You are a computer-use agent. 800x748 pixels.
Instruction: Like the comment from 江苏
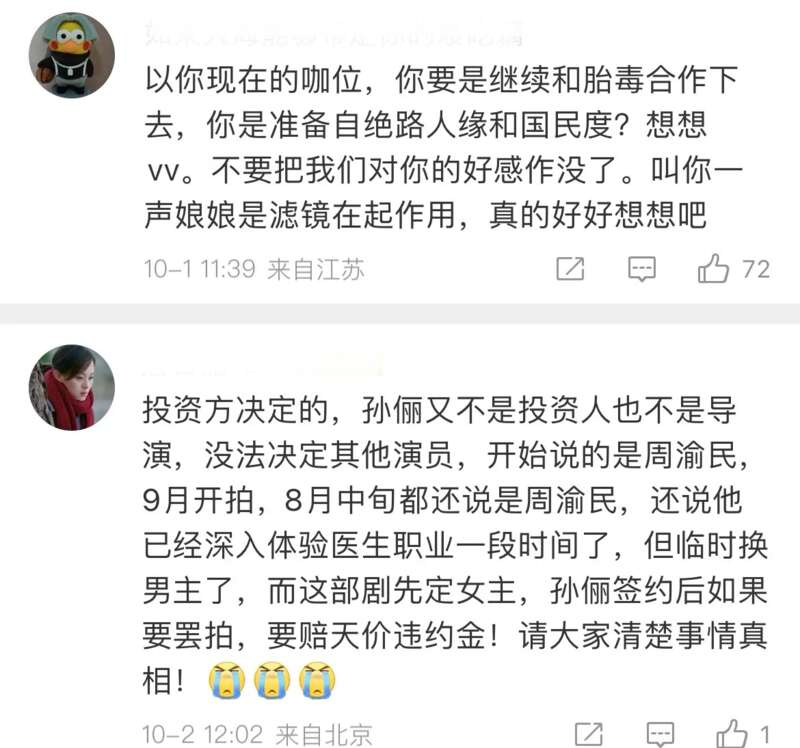(x=714, y=268)
